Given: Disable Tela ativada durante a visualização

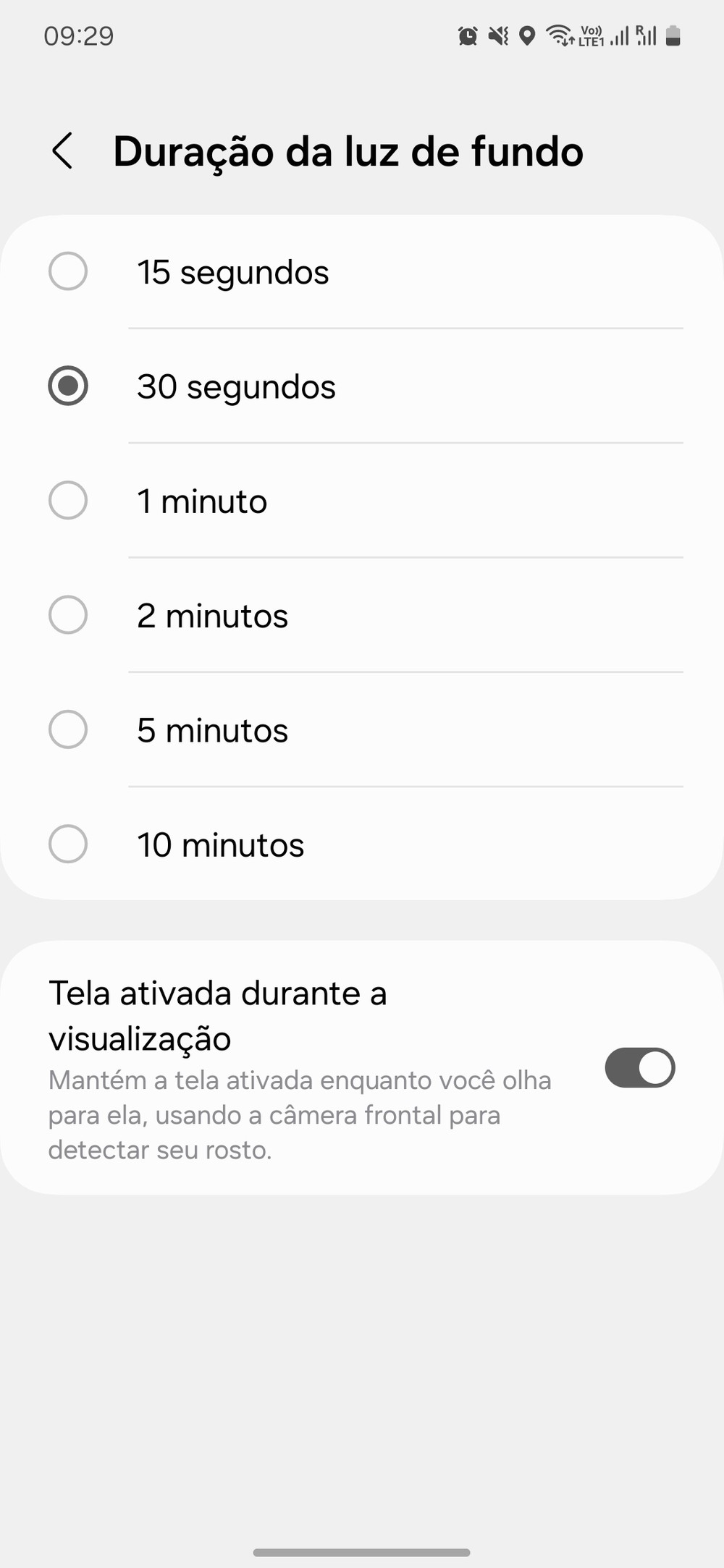Looking at the screenshot, I should [639, 1068].
